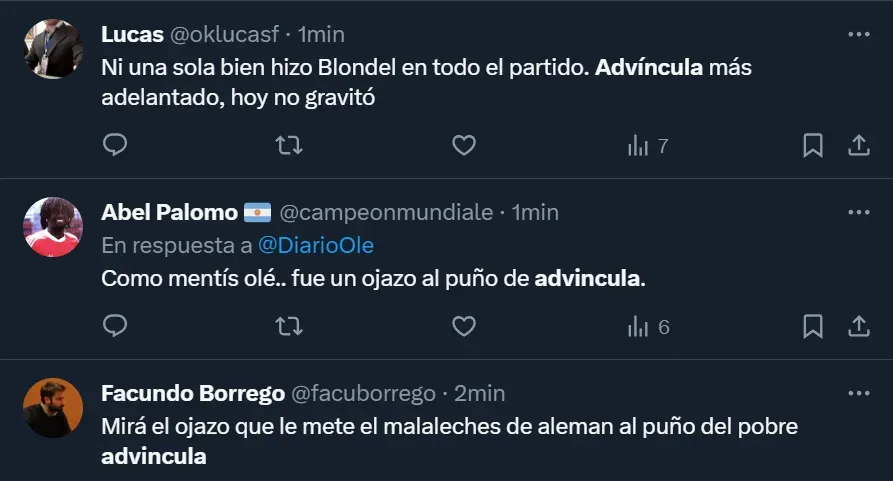893x481 pixels.
Task: Bookmark Abel Palomo's tweet
Action: 813,326
